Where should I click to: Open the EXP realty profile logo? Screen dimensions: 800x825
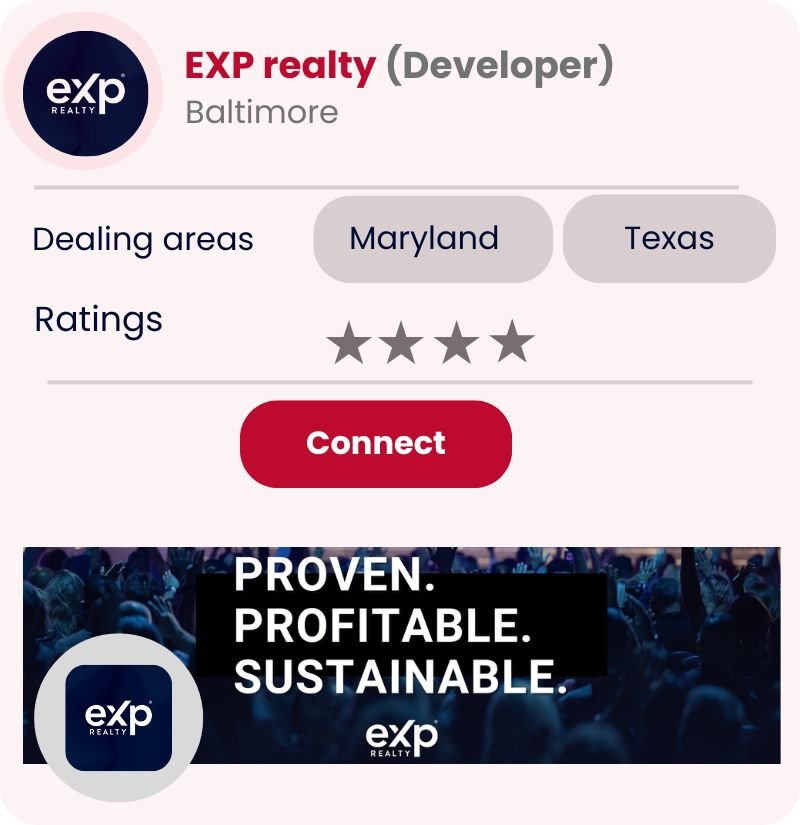[x=85, y=93]
